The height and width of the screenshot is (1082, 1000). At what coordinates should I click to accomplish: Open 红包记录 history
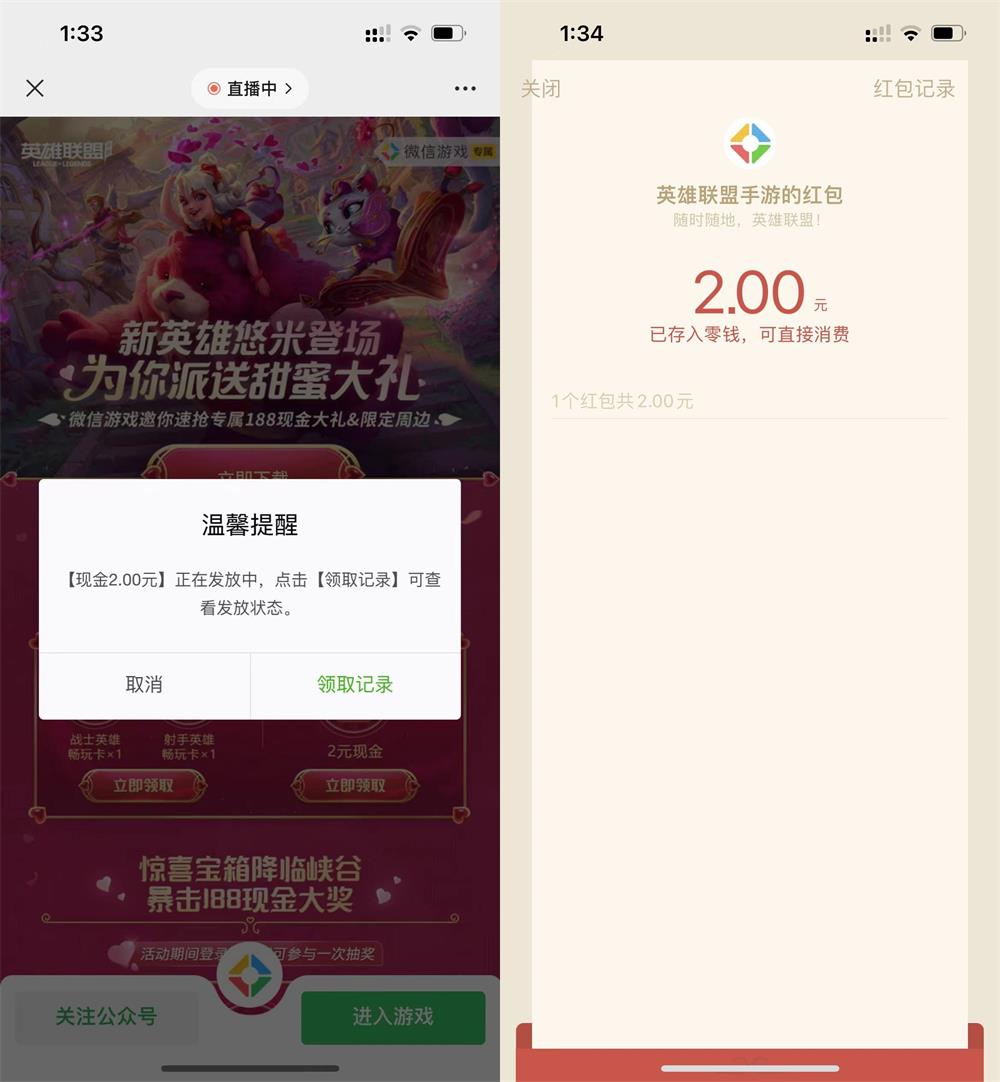tap(914, 89)
